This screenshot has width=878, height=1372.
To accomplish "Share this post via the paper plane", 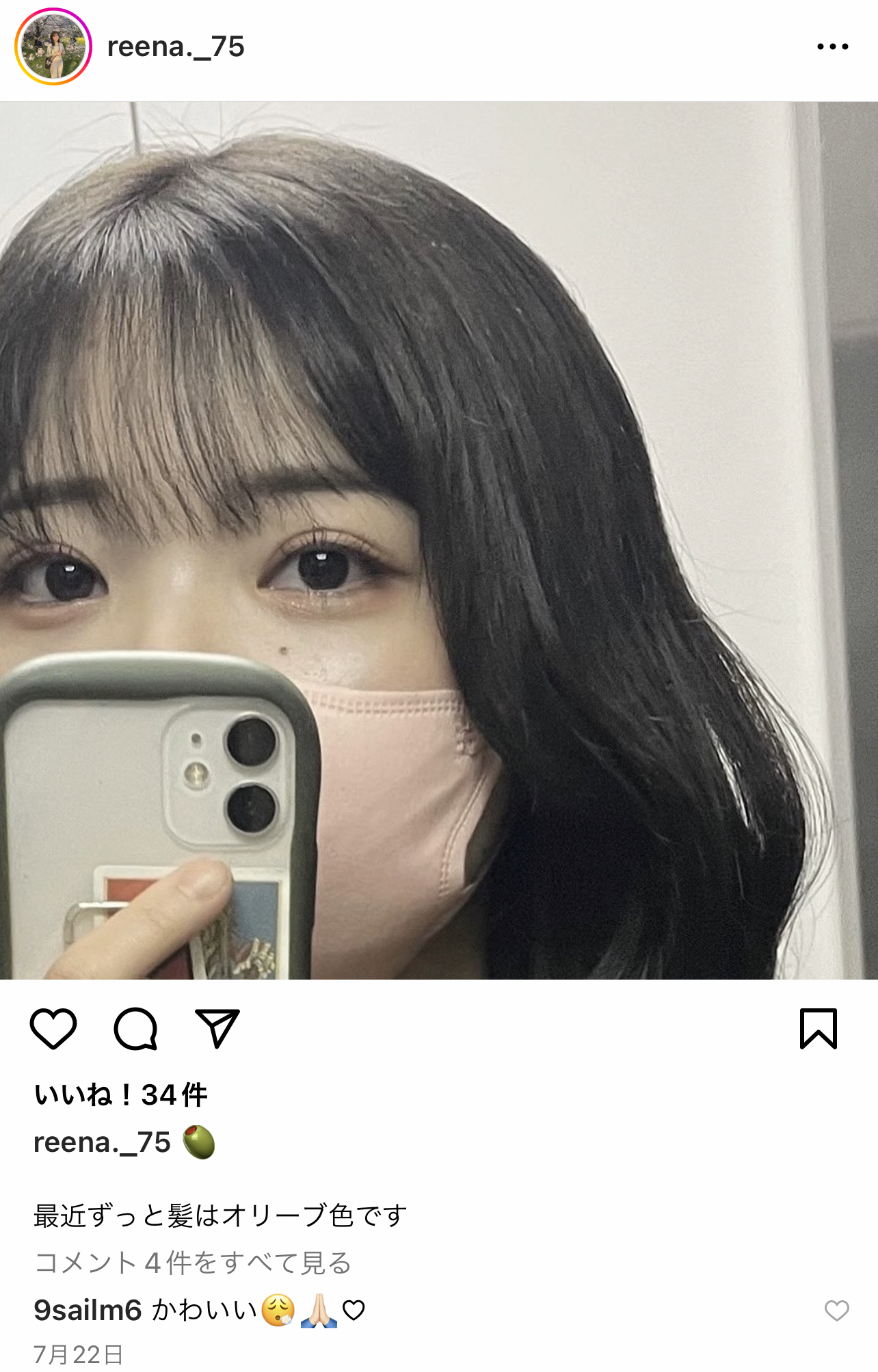I will [217, 1028].
